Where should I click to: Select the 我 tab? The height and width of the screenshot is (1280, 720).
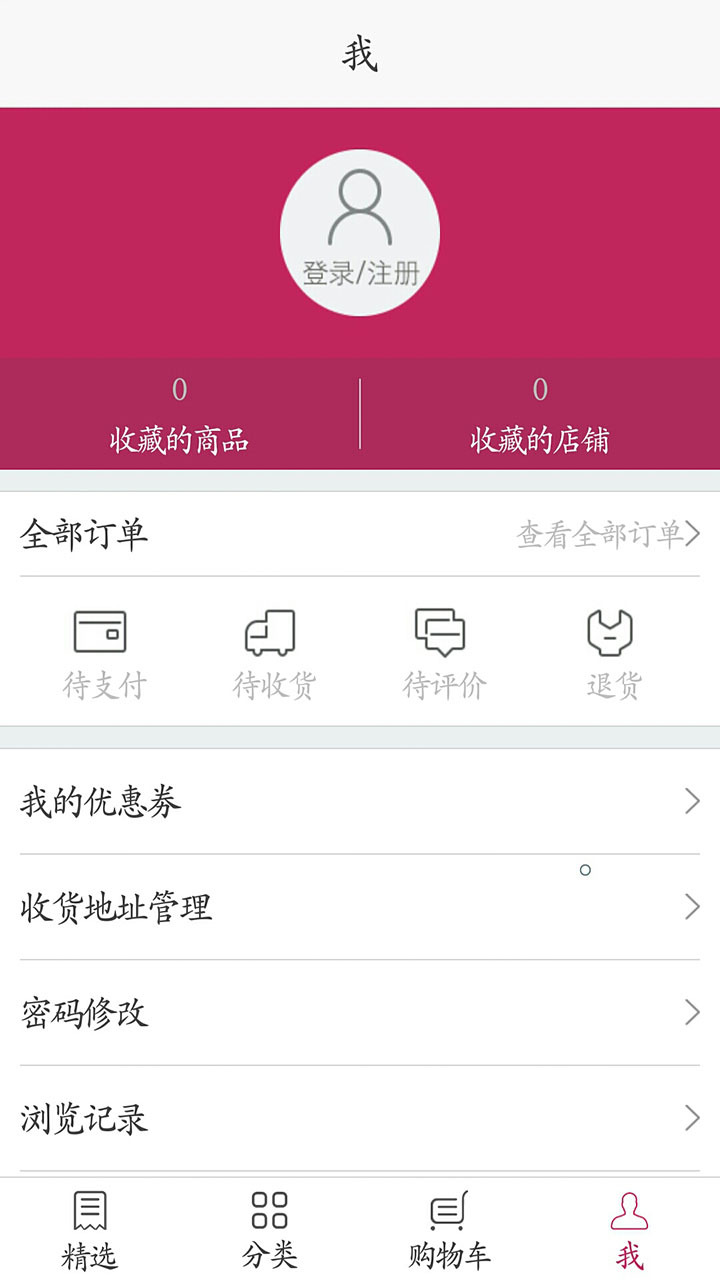pos(630,1229)
